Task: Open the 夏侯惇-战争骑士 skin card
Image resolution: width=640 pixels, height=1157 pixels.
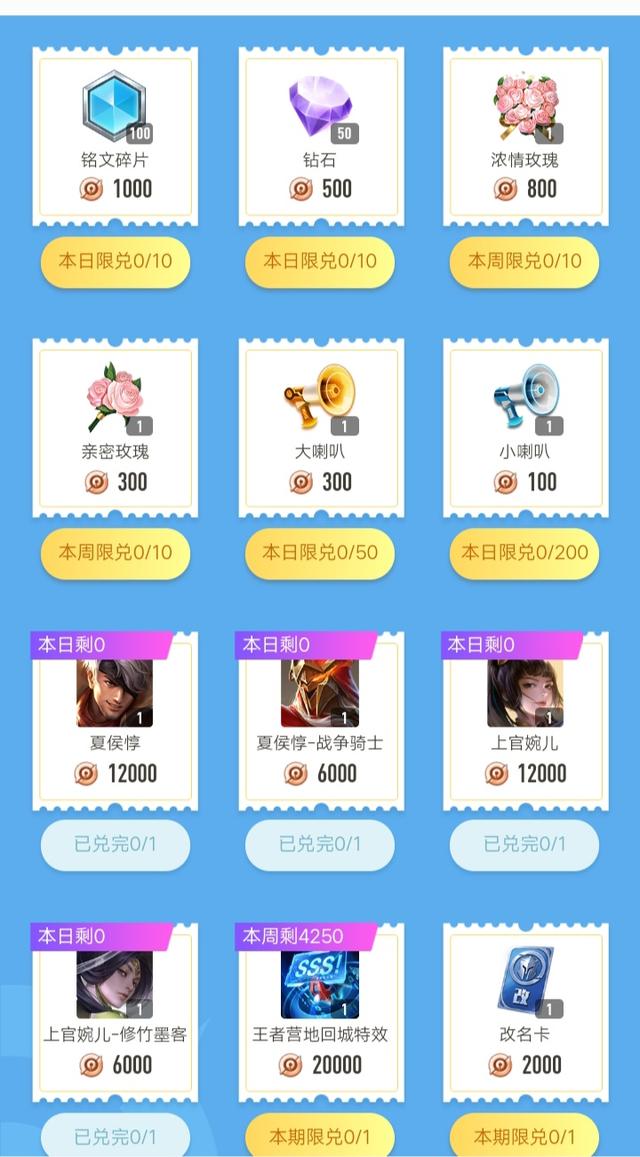Action: pyautogui.click(x=320, y=720)
